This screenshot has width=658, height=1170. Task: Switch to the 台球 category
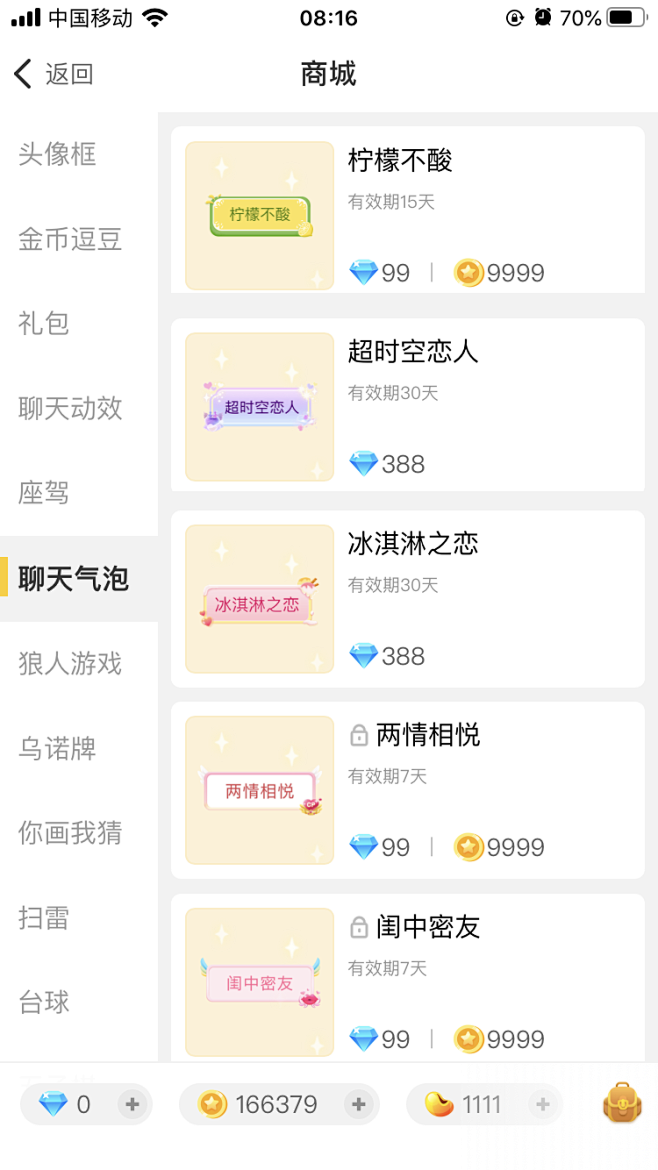tap(44, 1002)
